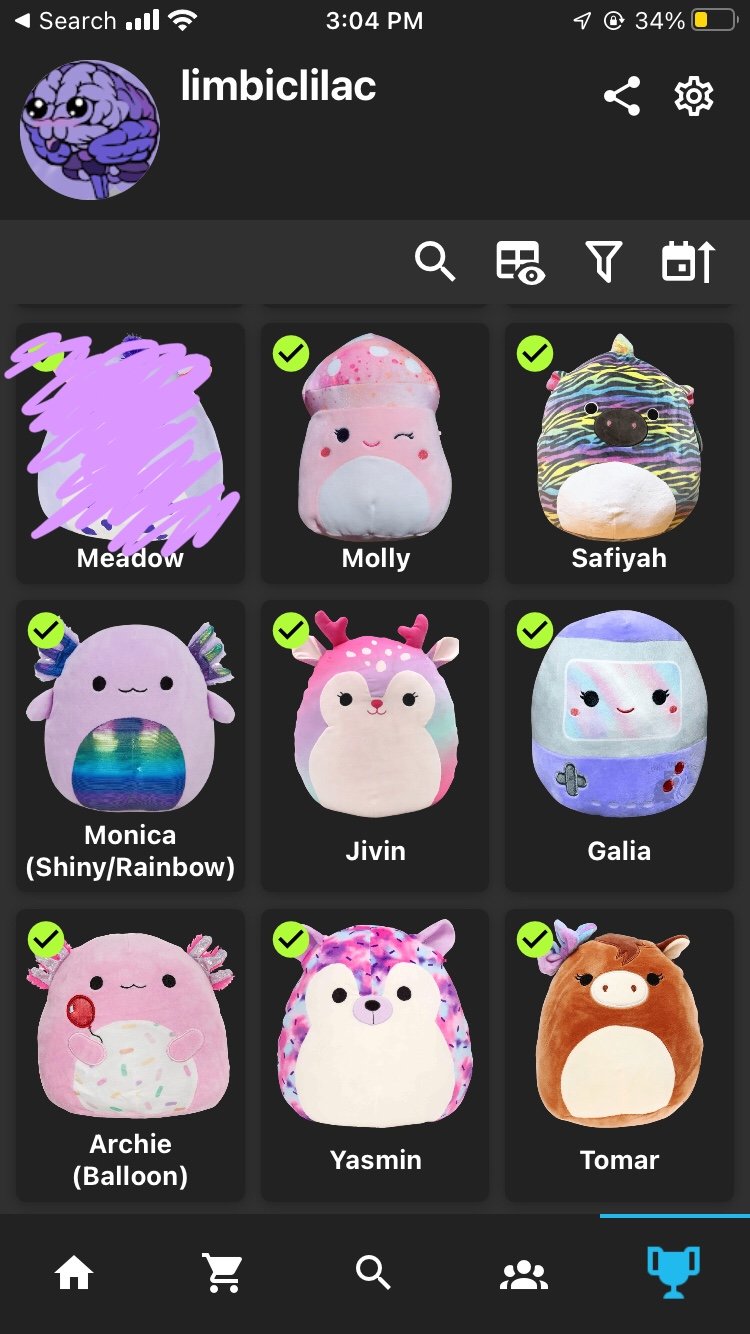The image size is (750, 1334).
Task: Sort the collection by date
Action: (x=688, y=262)
